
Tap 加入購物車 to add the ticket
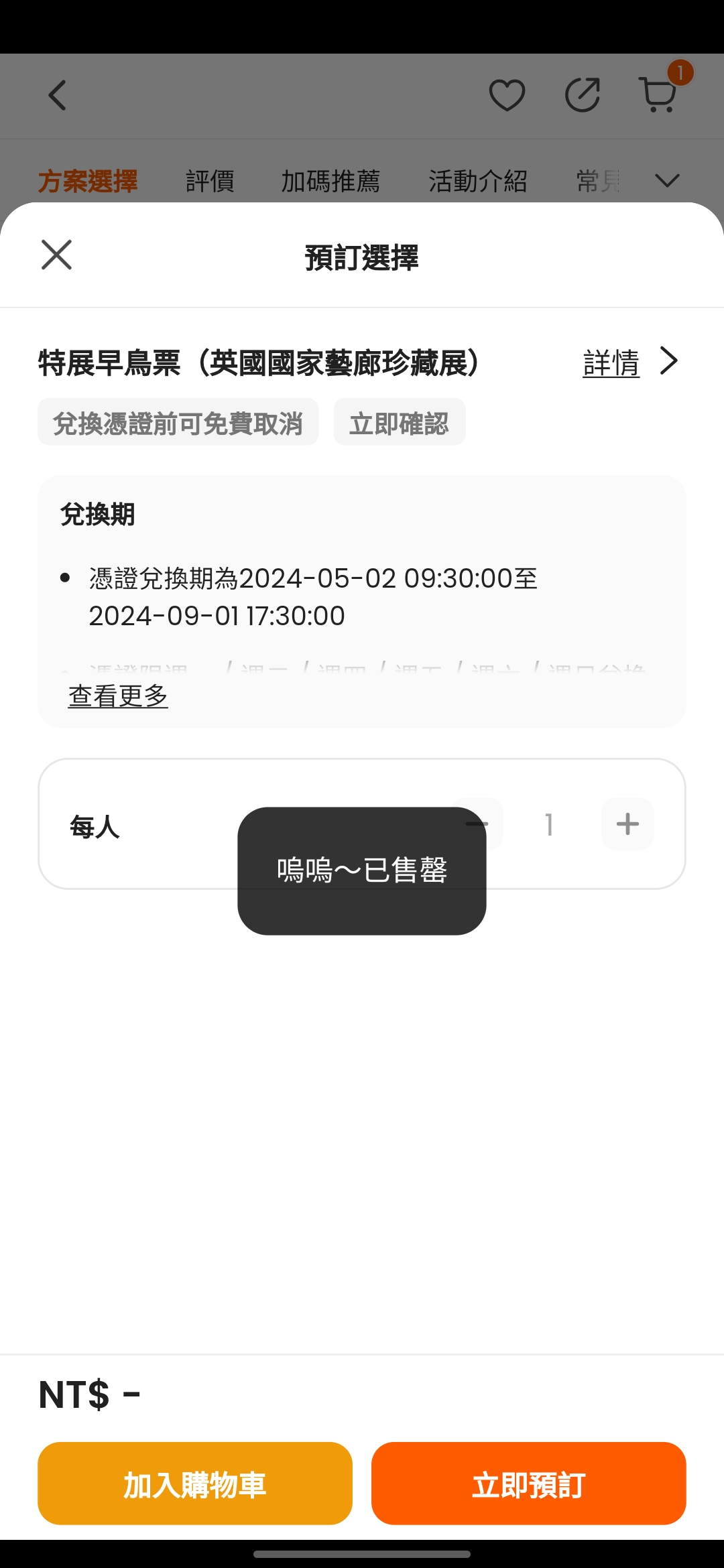coord(195,1484)
